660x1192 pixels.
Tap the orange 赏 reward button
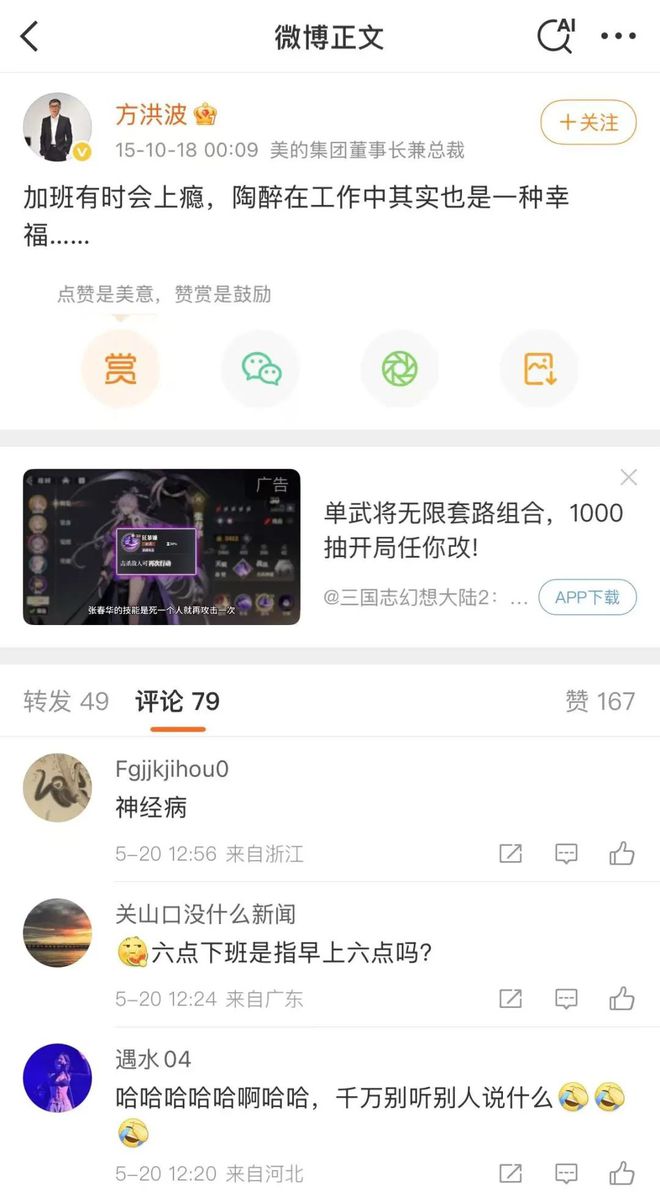tap(120, 369)
